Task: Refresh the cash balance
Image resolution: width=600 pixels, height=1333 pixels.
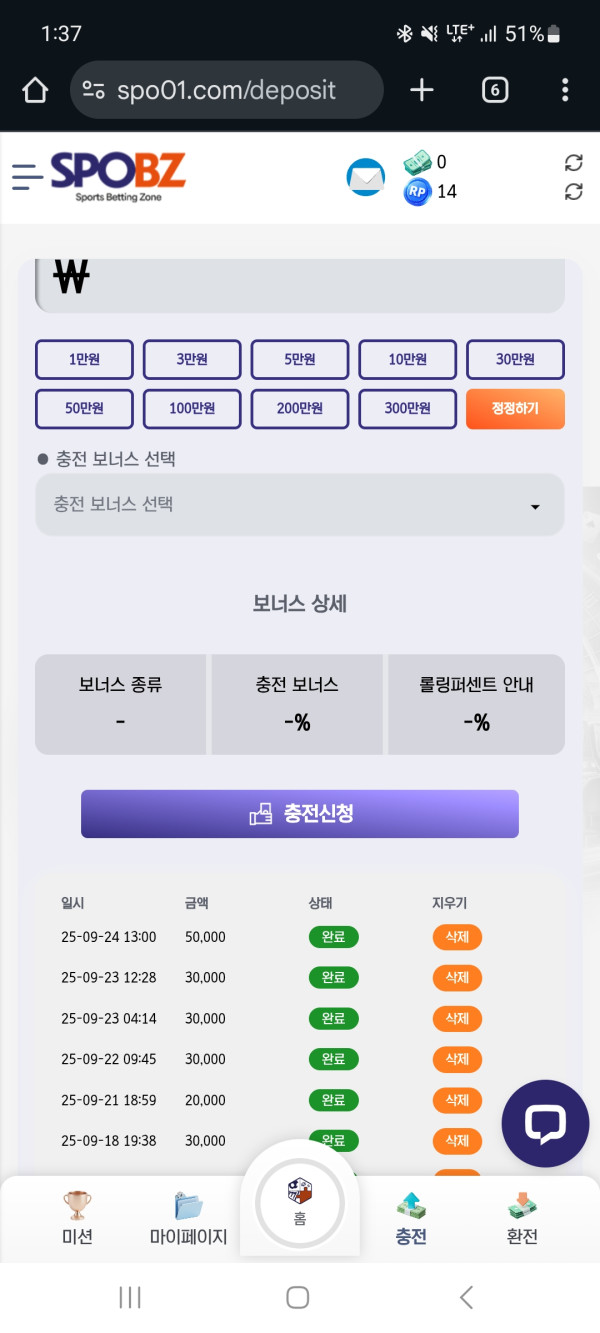Action: tap(573, 162)
